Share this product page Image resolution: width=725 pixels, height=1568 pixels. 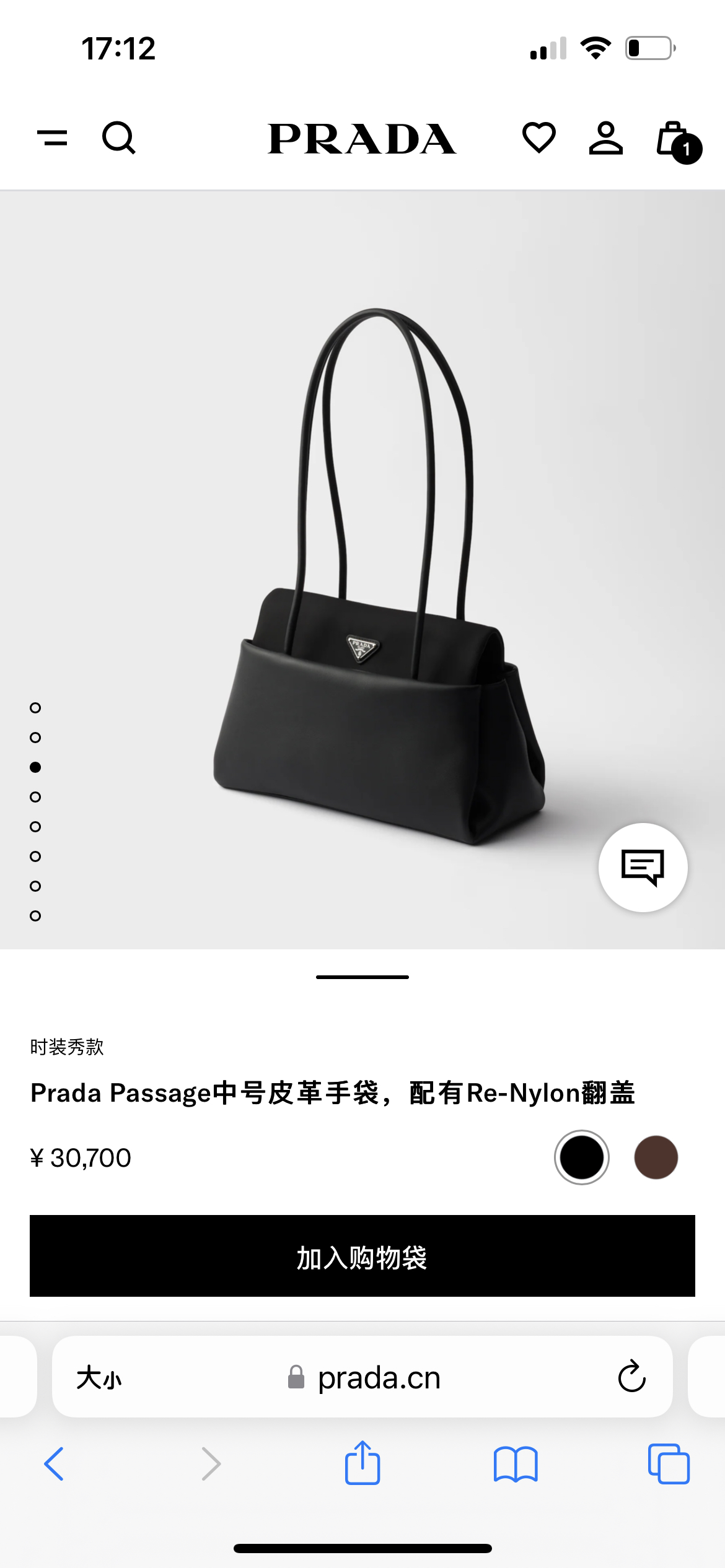point(362,1463)
